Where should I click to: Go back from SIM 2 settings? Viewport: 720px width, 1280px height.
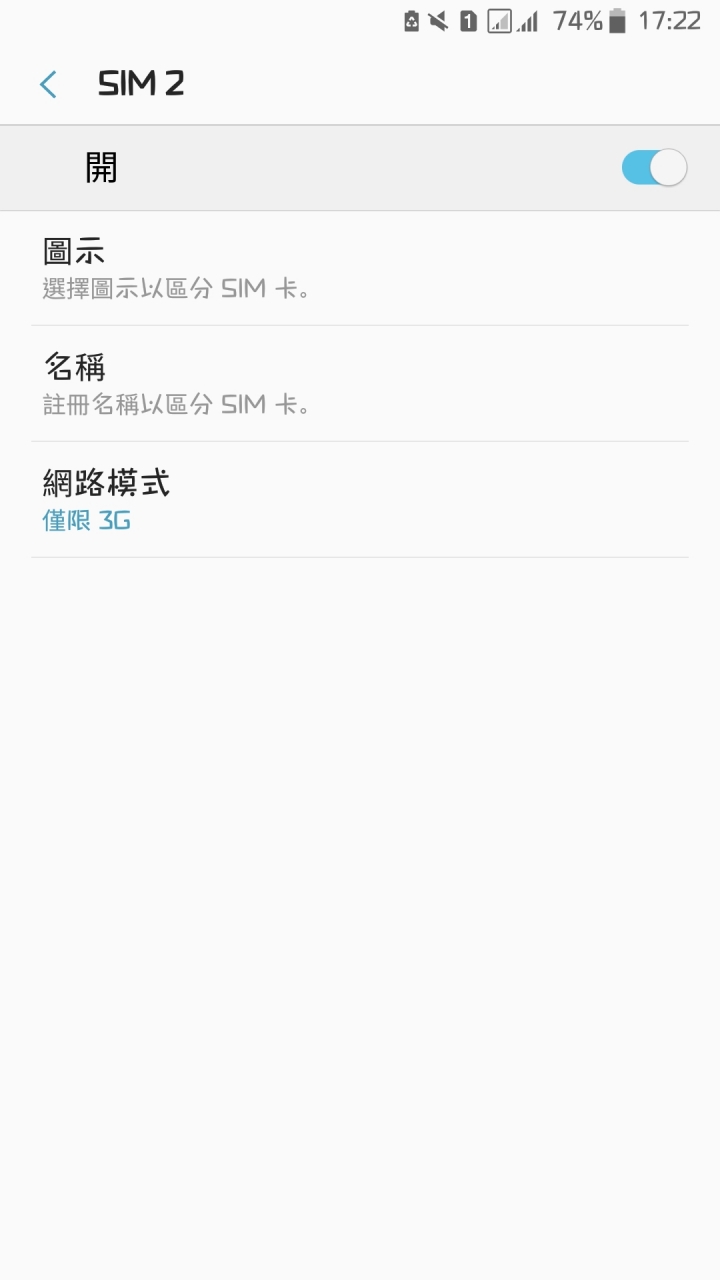coord(48,85)
